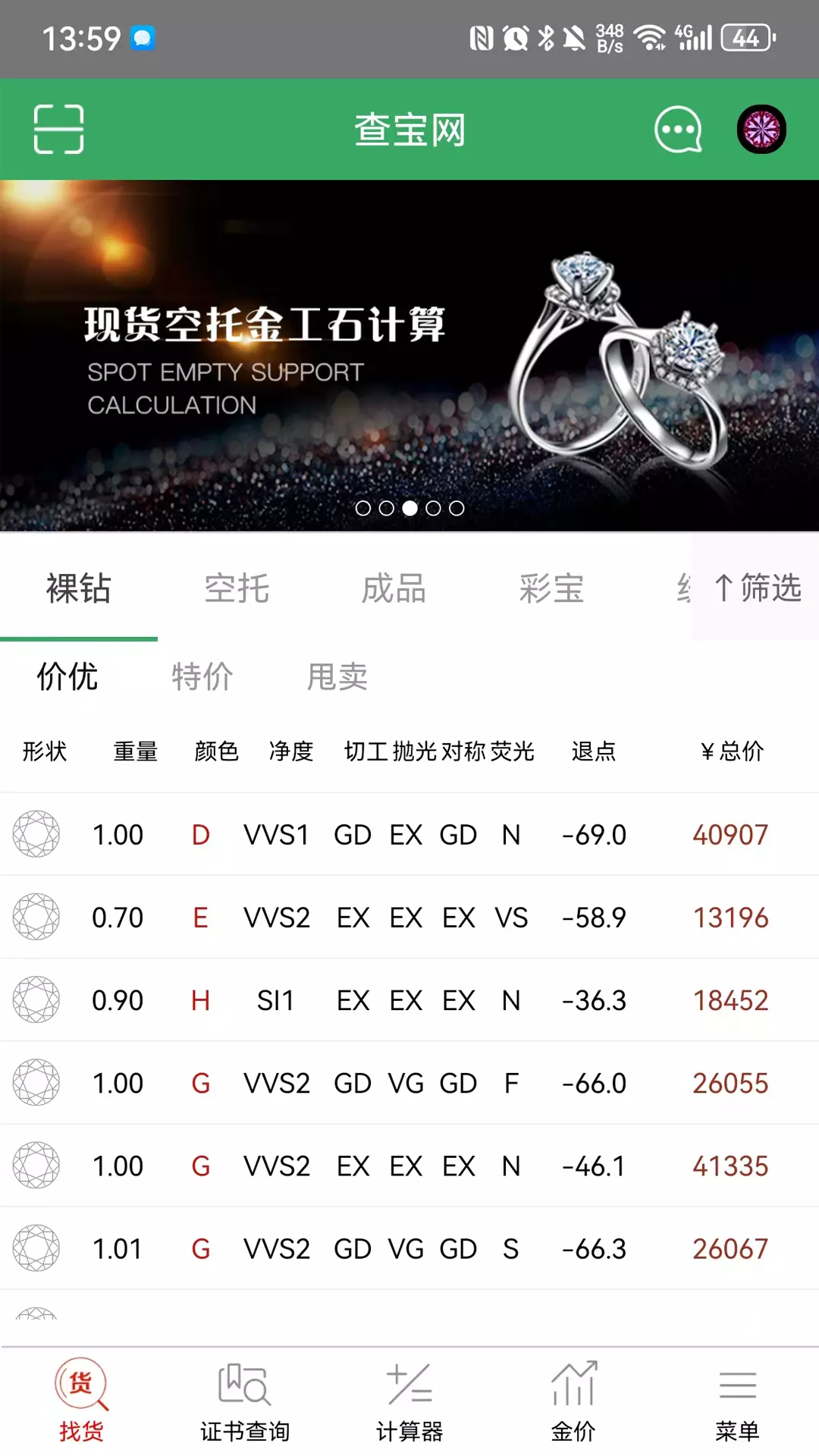Open the profile avatar

(x=761, y=129)
